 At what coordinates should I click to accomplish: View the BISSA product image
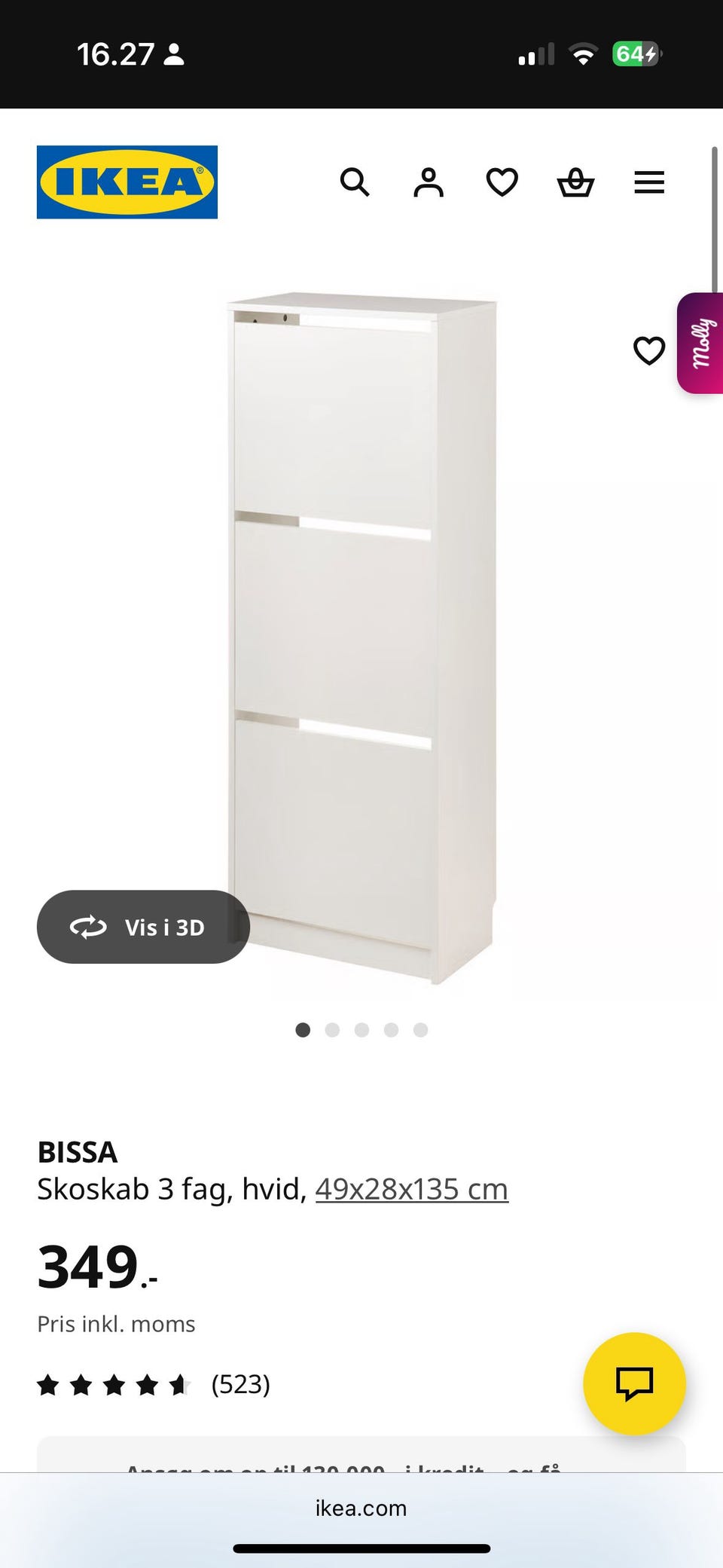(361, 633)
